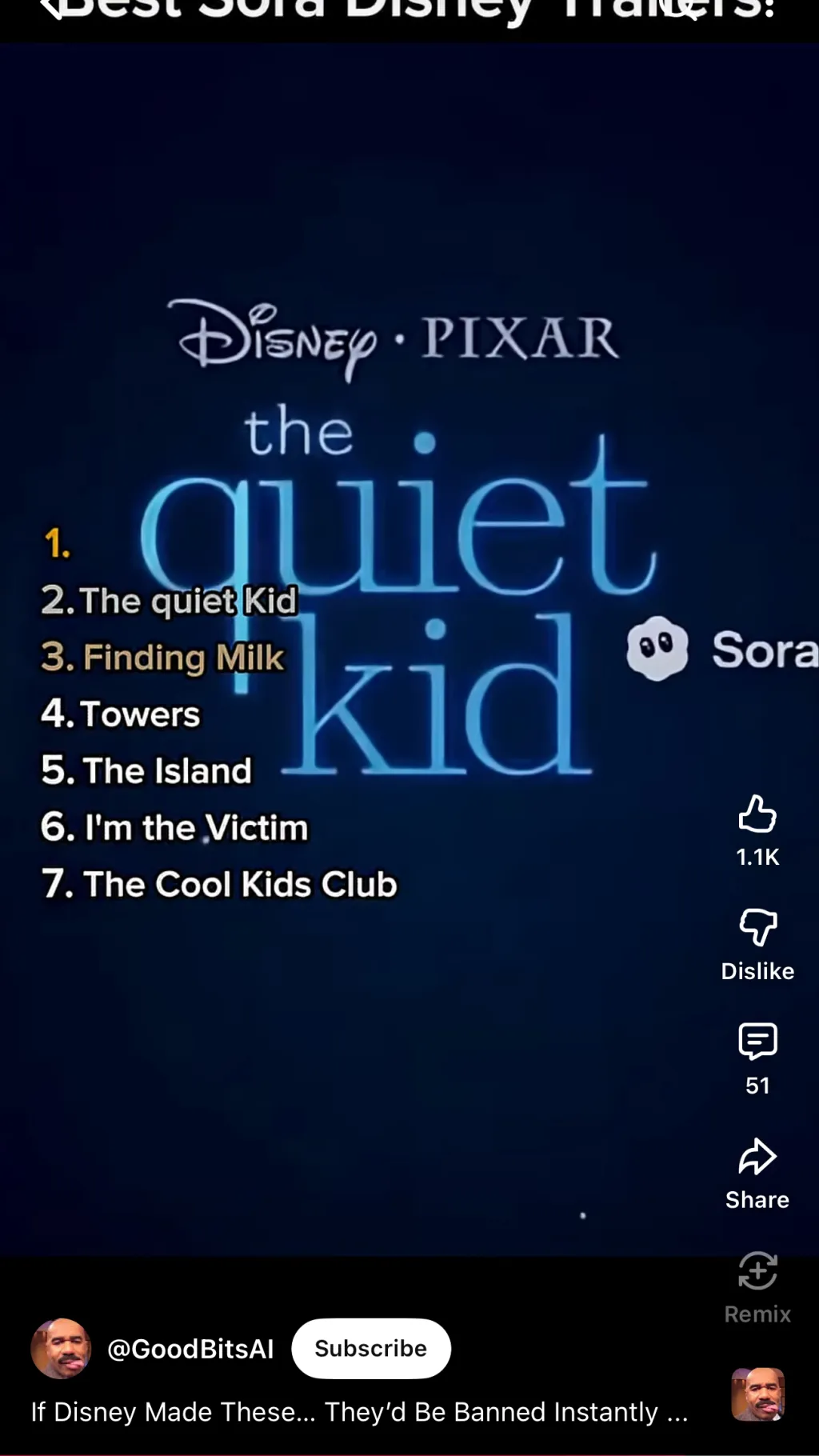Subscribe to @GoodBitsAI
This screenshot has height=1456, width=819.
(x=370, y=1349)
